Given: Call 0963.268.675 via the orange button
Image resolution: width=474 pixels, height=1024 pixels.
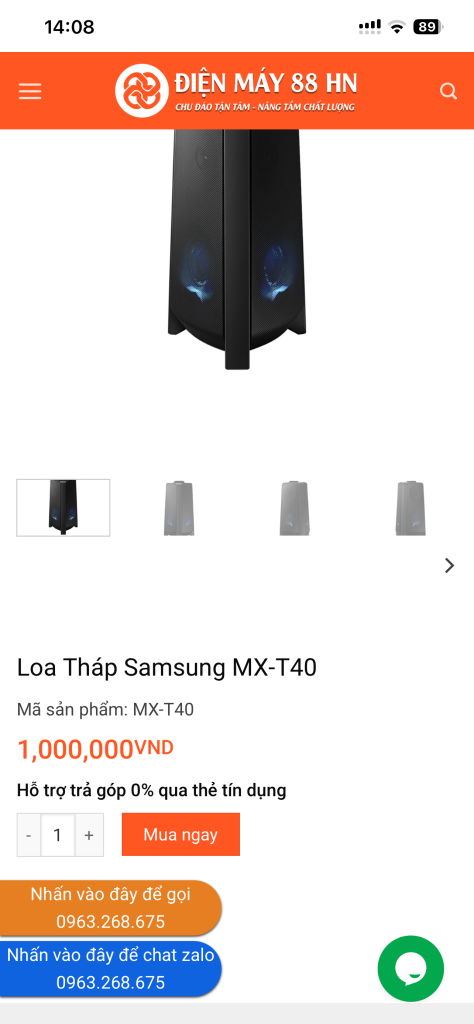Looking at the screenshot, I should pos(110,908).
